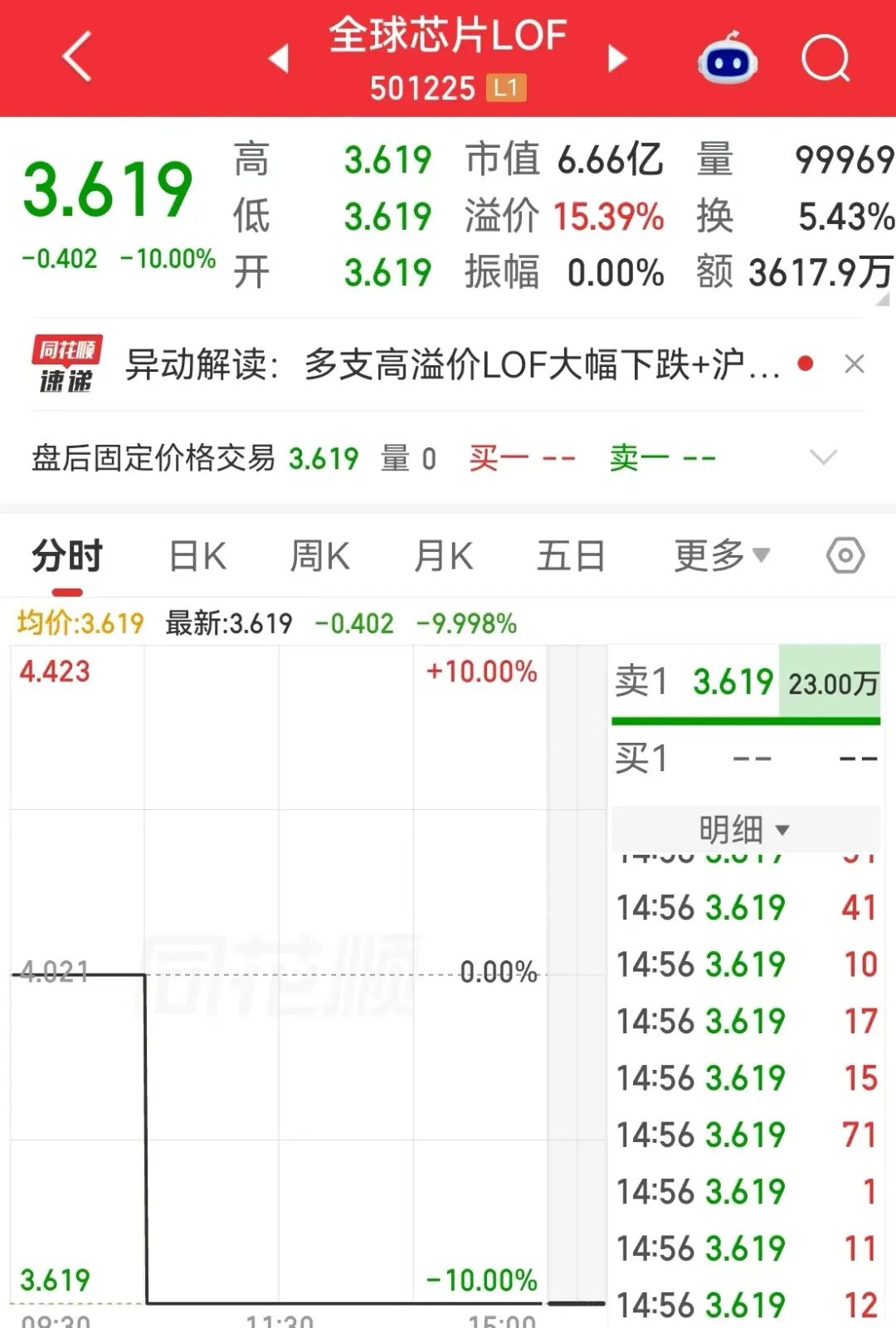Select the 分时 chart tab
The width and height of the screenshot is (896, 1328).
(x=67, y=555)
